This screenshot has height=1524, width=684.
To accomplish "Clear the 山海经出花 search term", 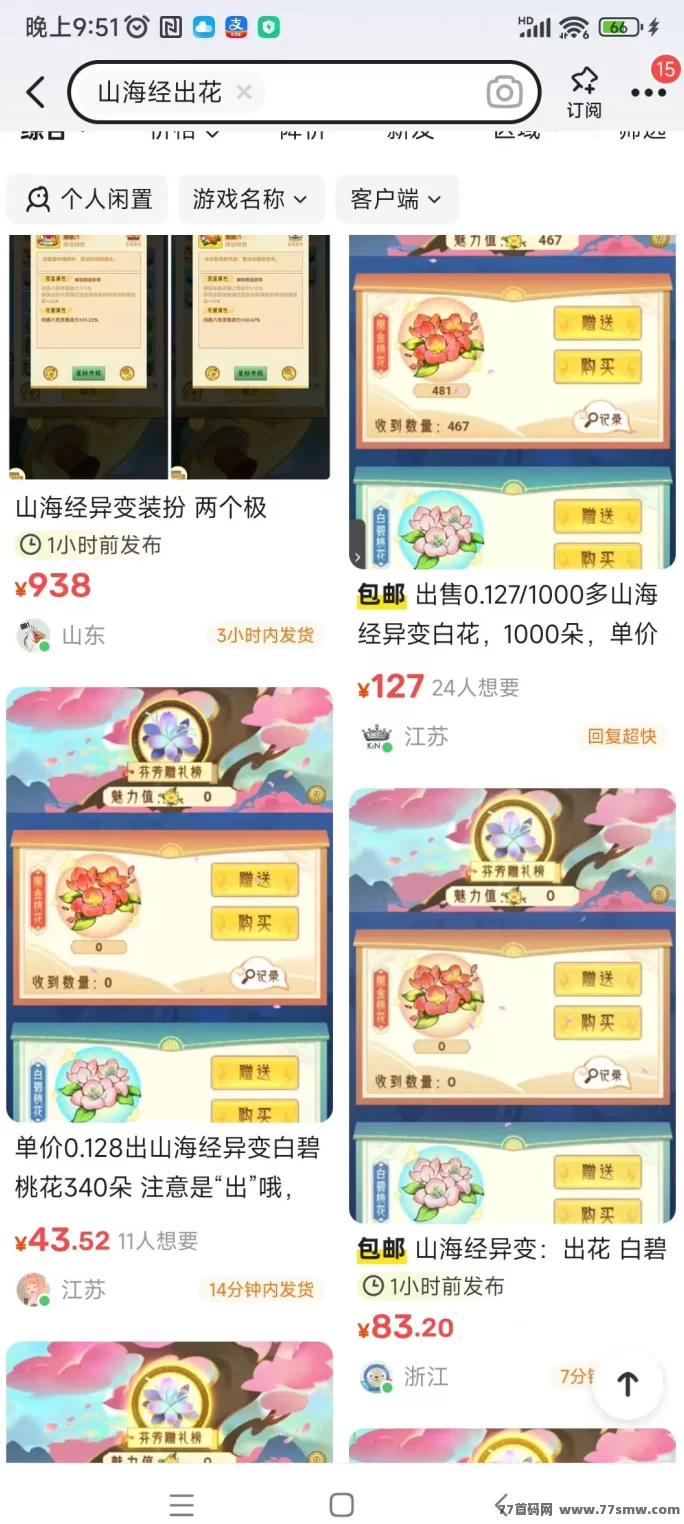I will click(244, 92).
